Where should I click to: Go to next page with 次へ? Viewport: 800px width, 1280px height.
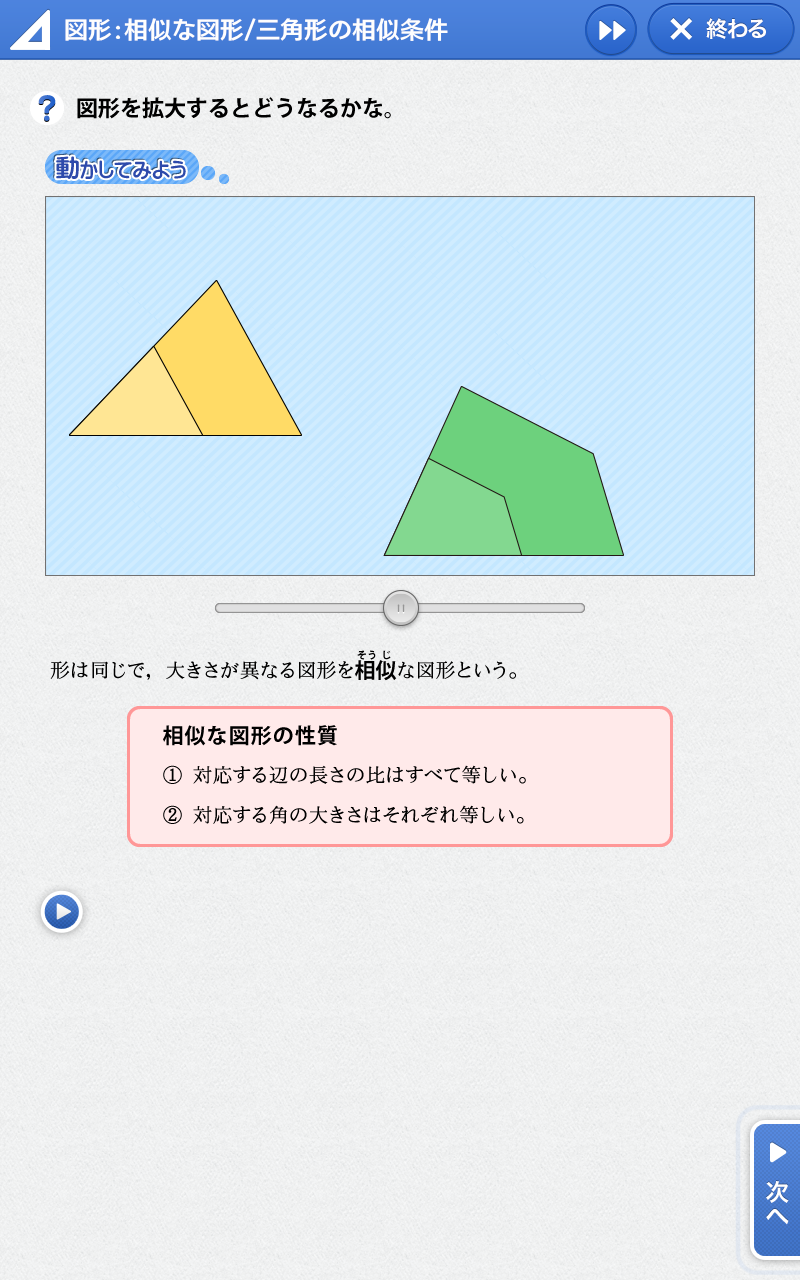(x=776, y=1189)
